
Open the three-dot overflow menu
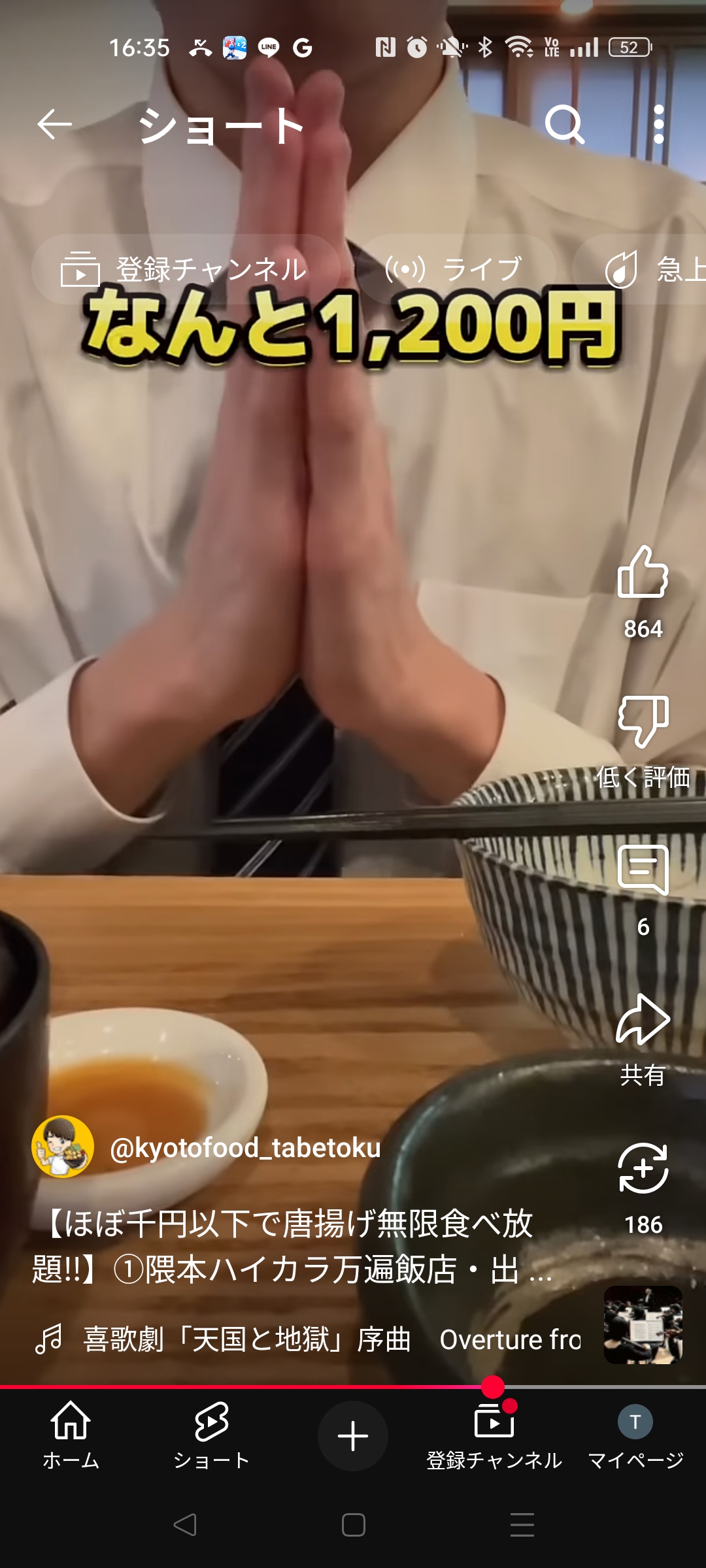click(x=658, y=124)
